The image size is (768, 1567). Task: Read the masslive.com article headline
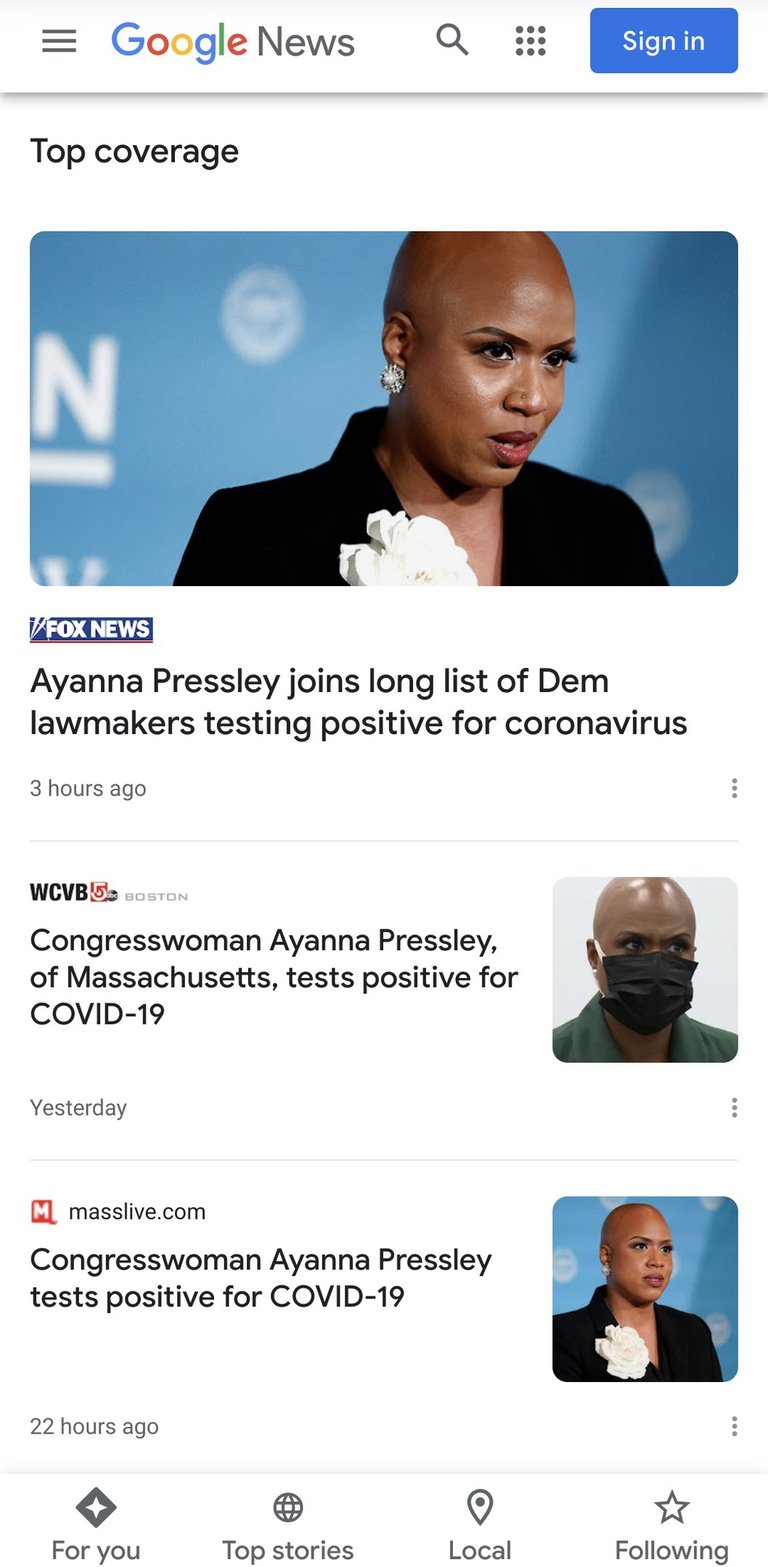coord(261,1277)
